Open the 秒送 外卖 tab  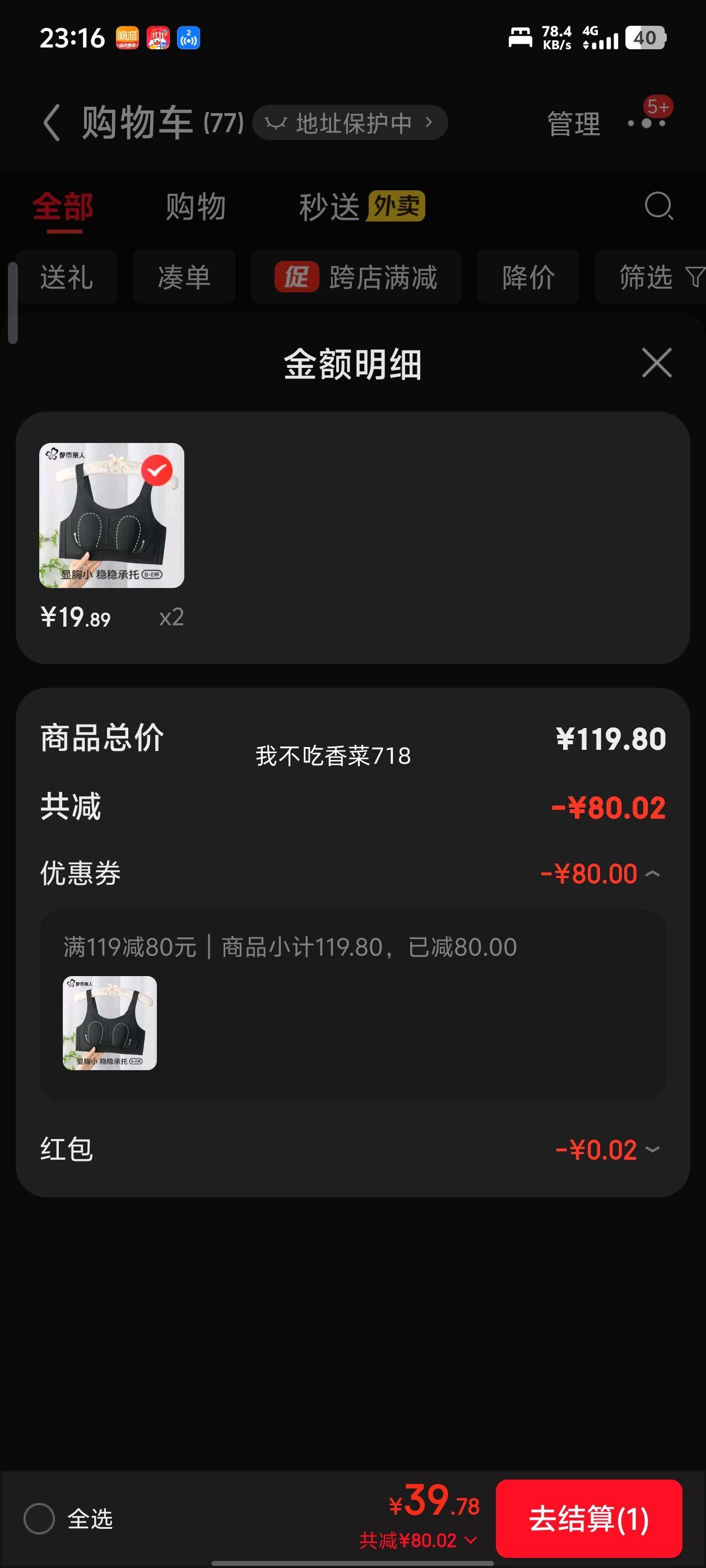361,207
